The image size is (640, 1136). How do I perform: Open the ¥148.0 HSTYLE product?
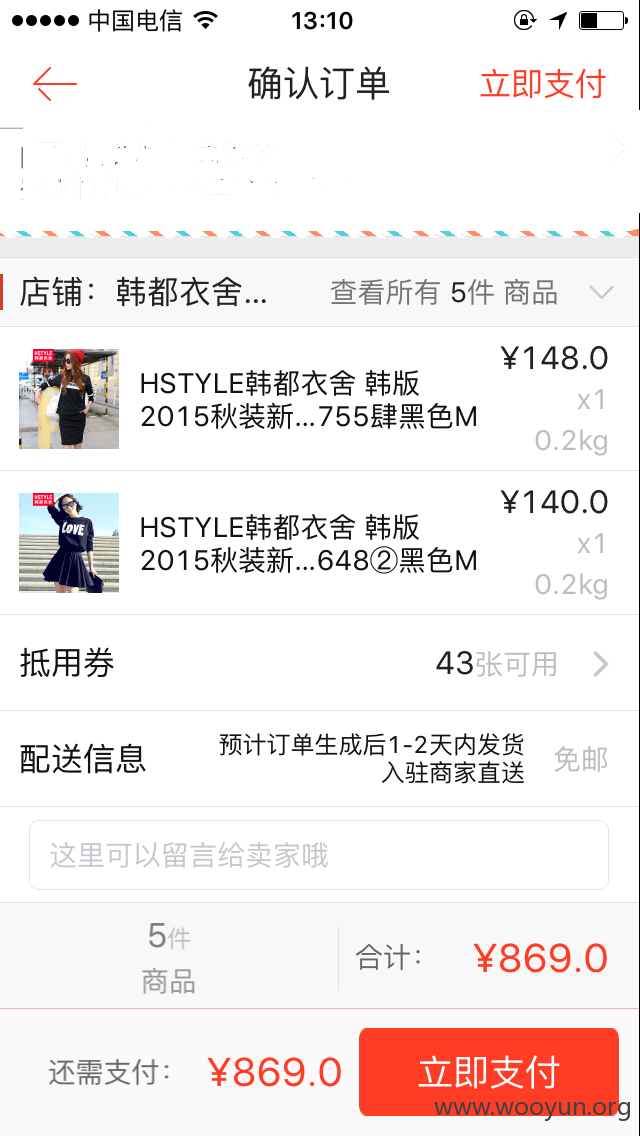tap(320, 398)
